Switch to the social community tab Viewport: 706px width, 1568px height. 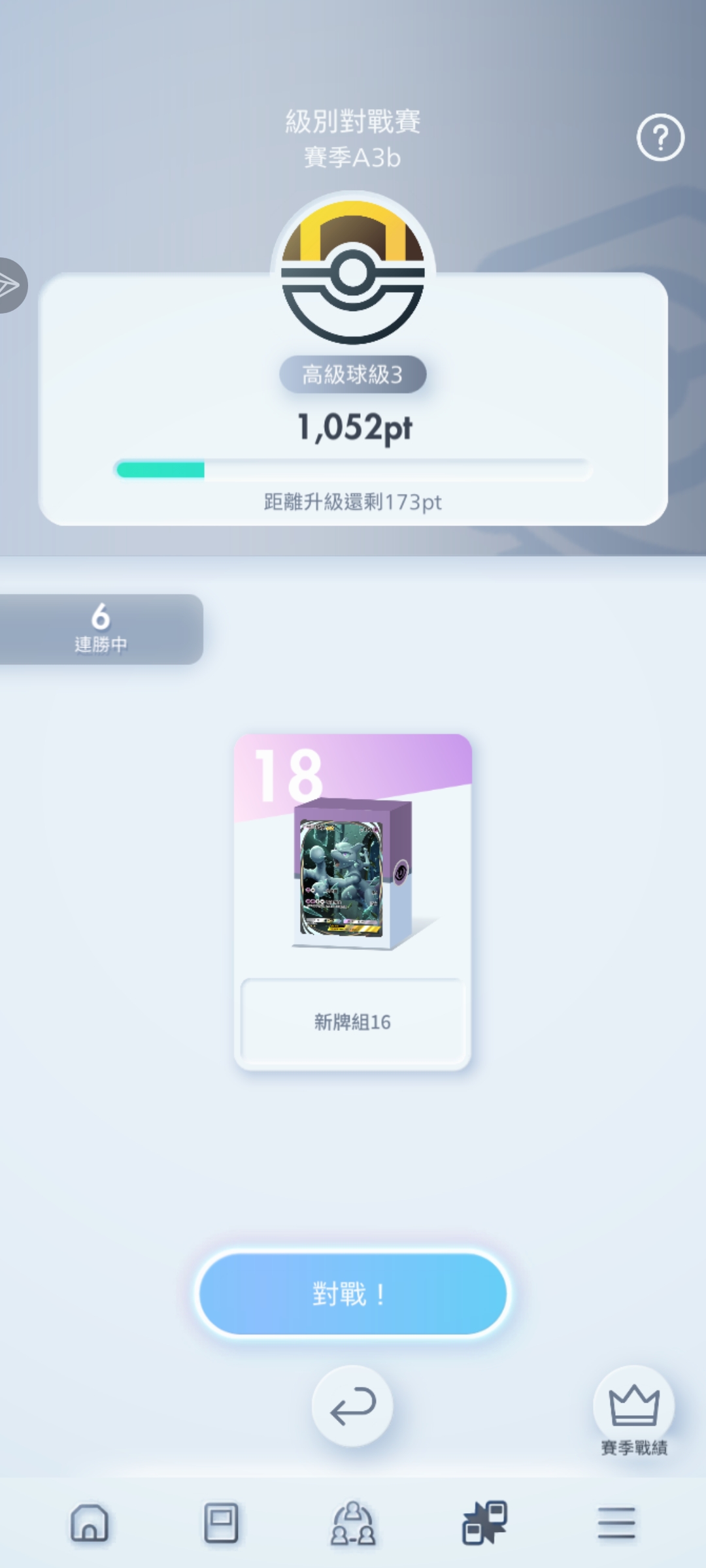(353, 1524)
